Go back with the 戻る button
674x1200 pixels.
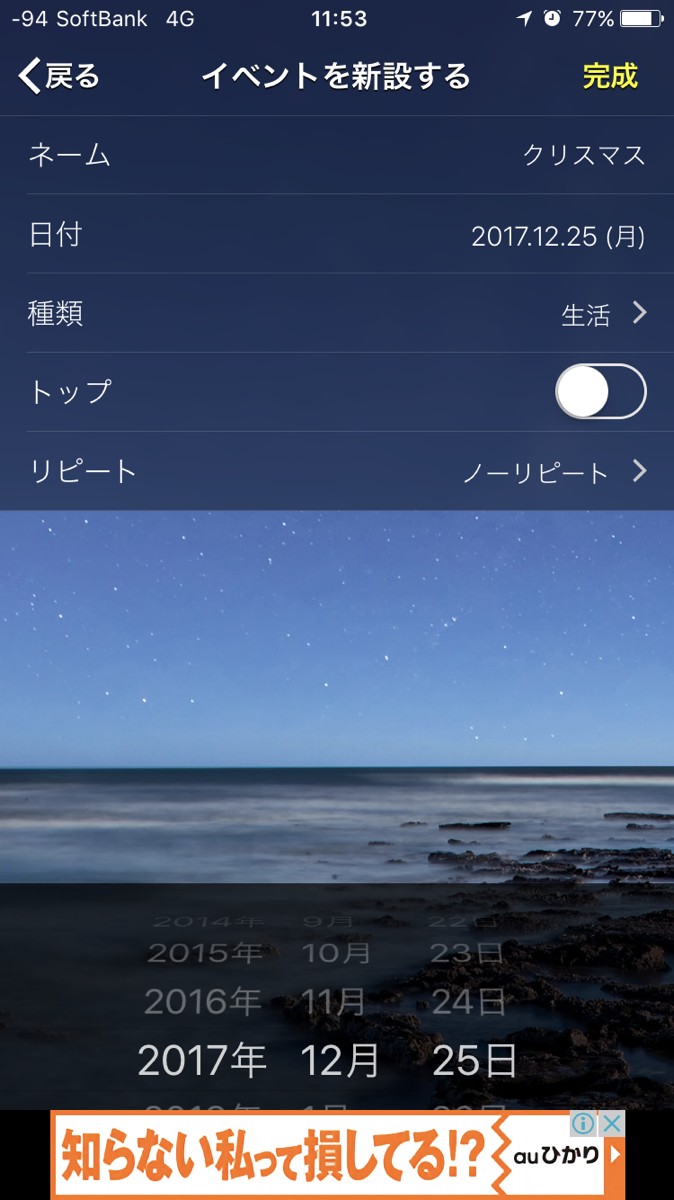60,76
